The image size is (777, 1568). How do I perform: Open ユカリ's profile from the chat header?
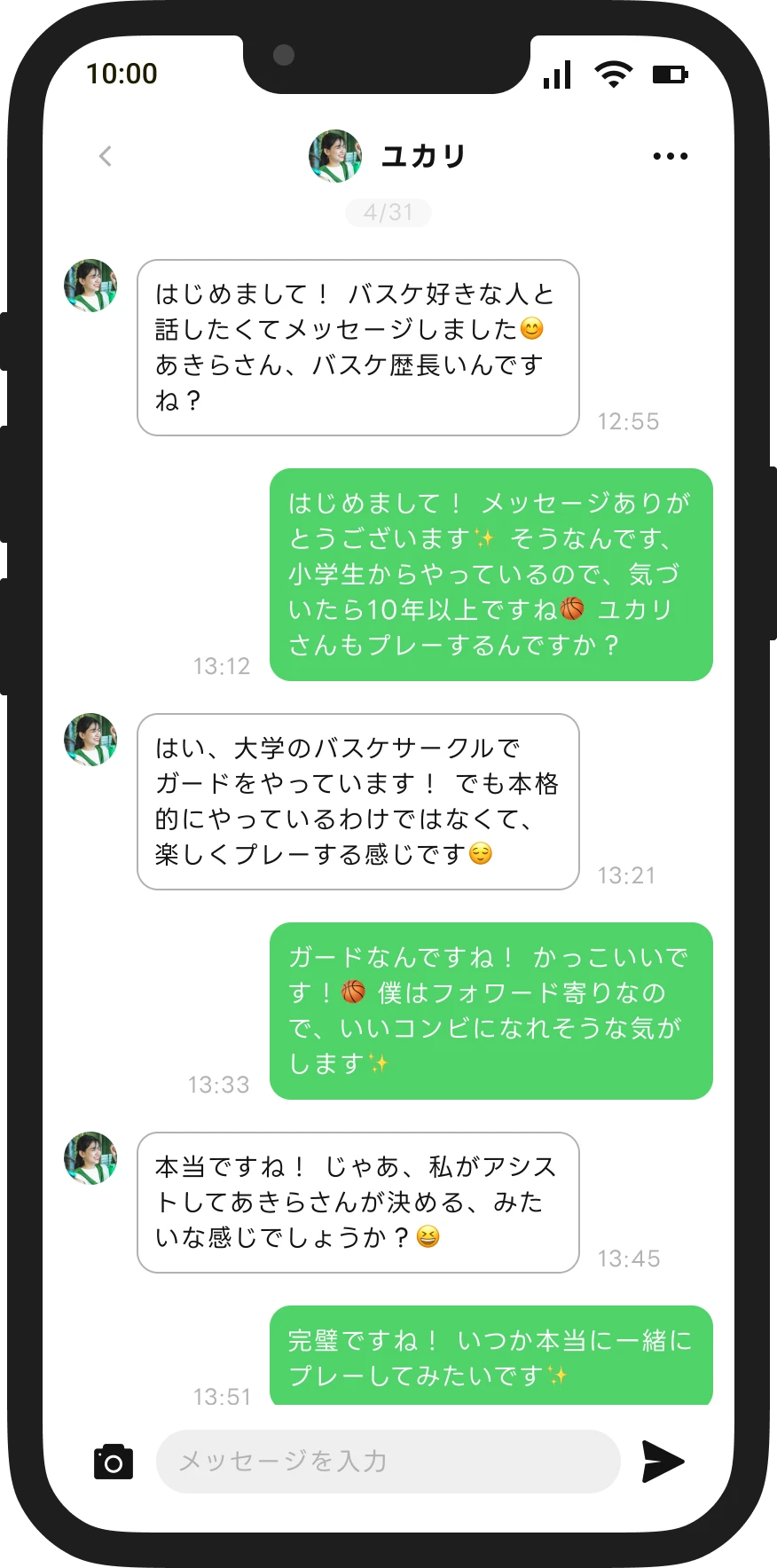pyautogui.click(x=388, y=156)
